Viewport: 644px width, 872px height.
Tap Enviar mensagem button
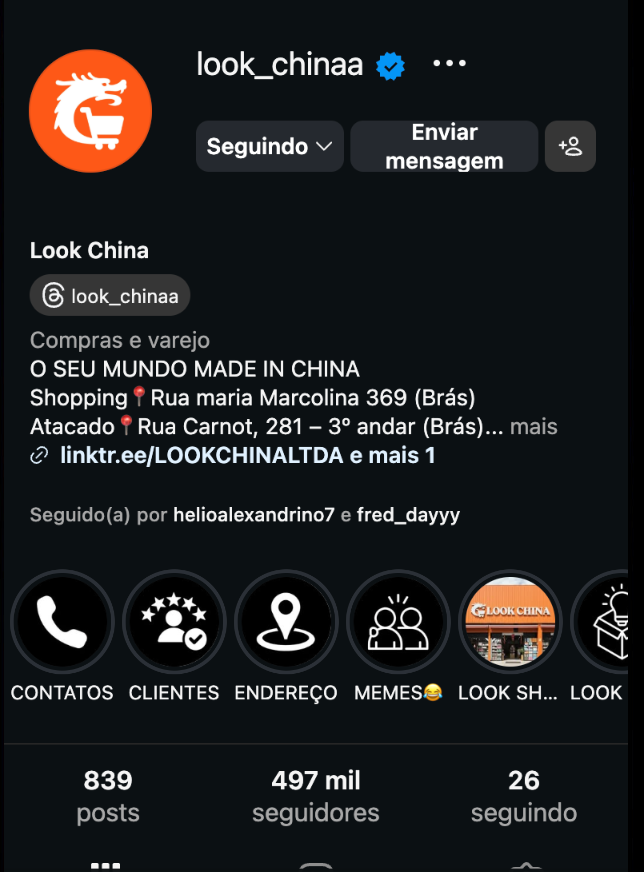coord(444,146)
